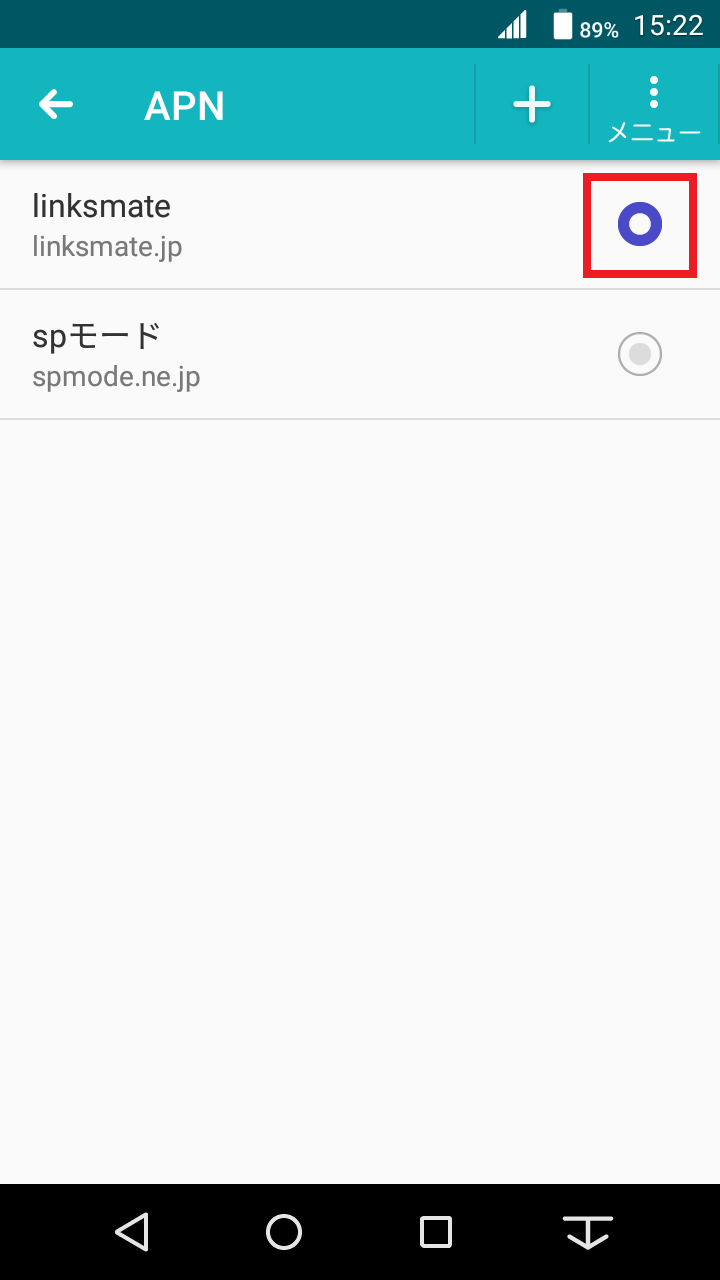
Task: Open the linksmate.jp APN settings
Action: [250, 225]
